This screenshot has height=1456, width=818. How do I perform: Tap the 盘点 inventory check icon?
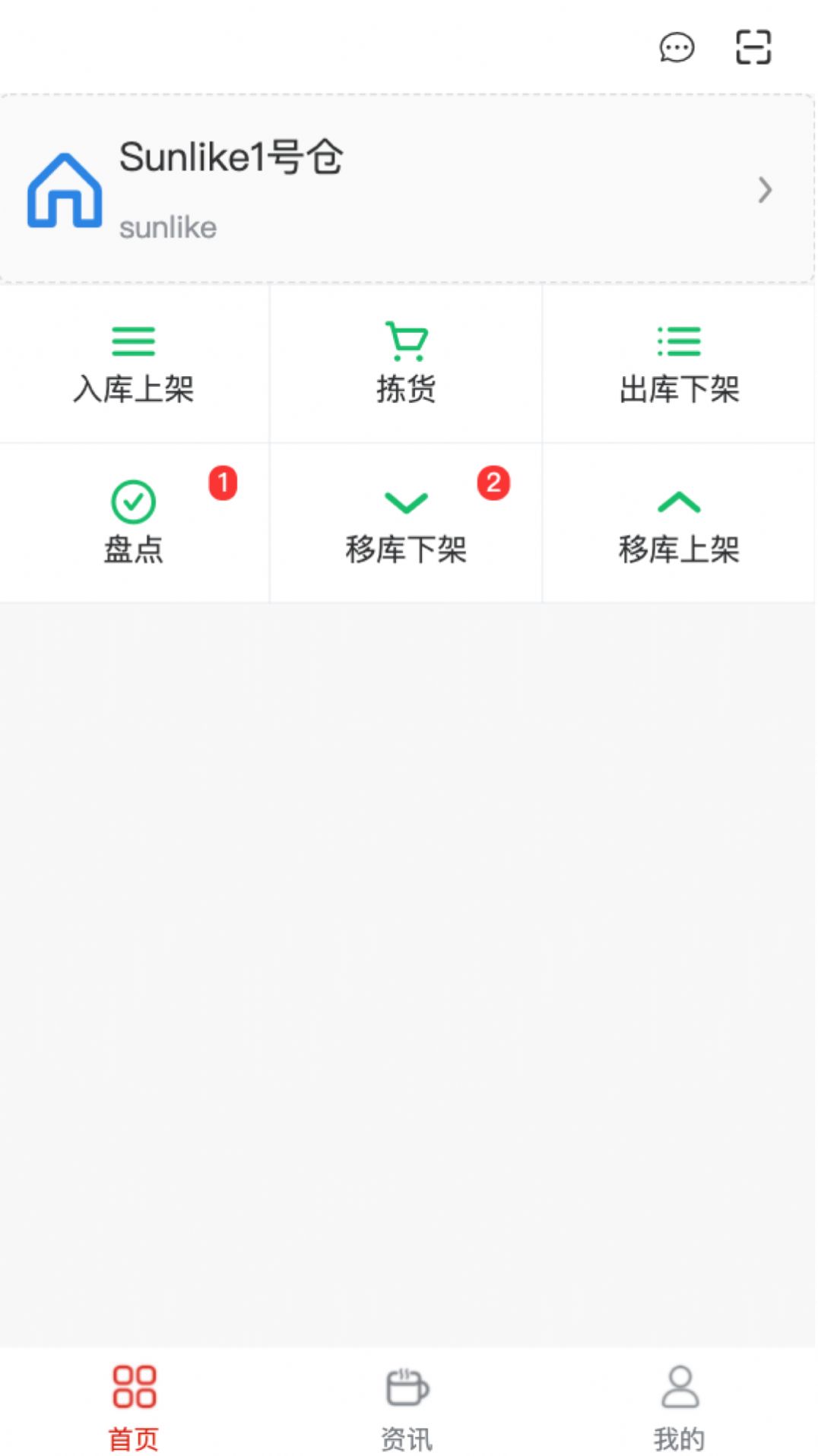[x=135, y=524]
